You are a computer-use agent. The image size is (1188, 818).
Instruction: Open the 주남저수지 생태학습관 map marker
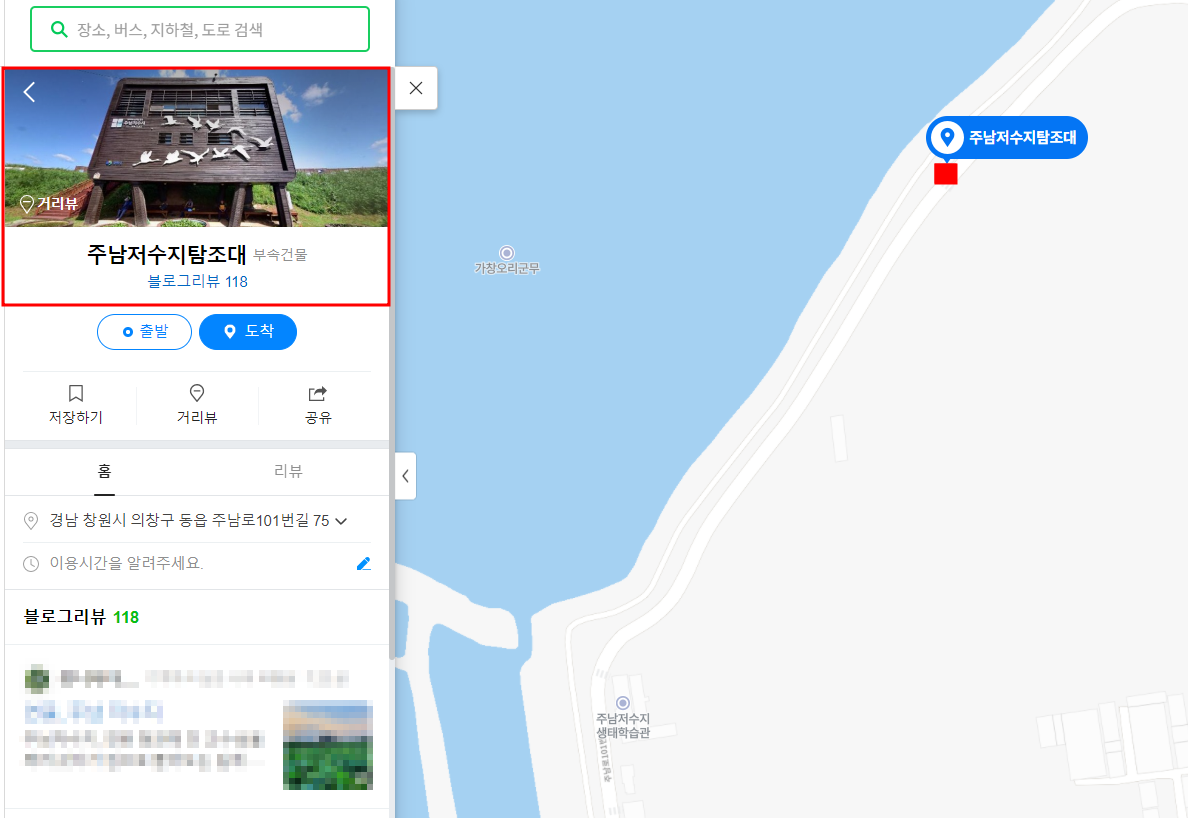point(623,704)
